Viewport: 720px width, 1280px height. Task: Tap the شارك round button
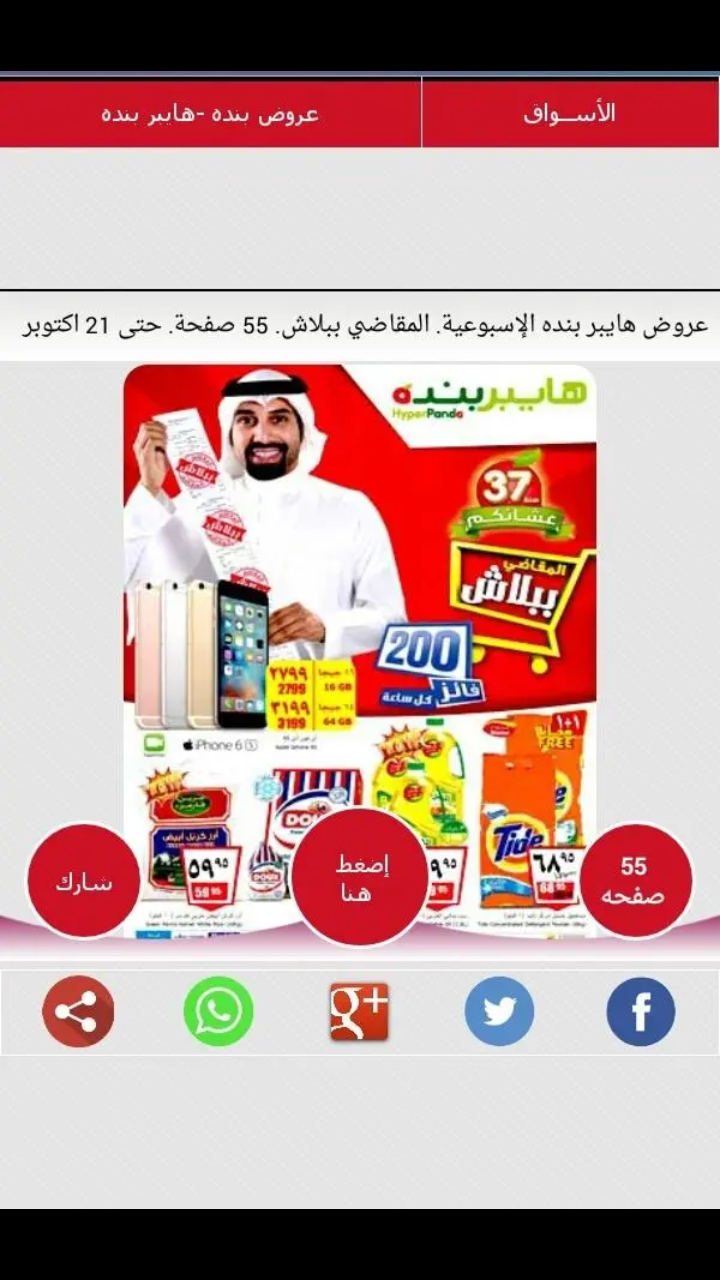pyautogui.click(x=84, y=881)
